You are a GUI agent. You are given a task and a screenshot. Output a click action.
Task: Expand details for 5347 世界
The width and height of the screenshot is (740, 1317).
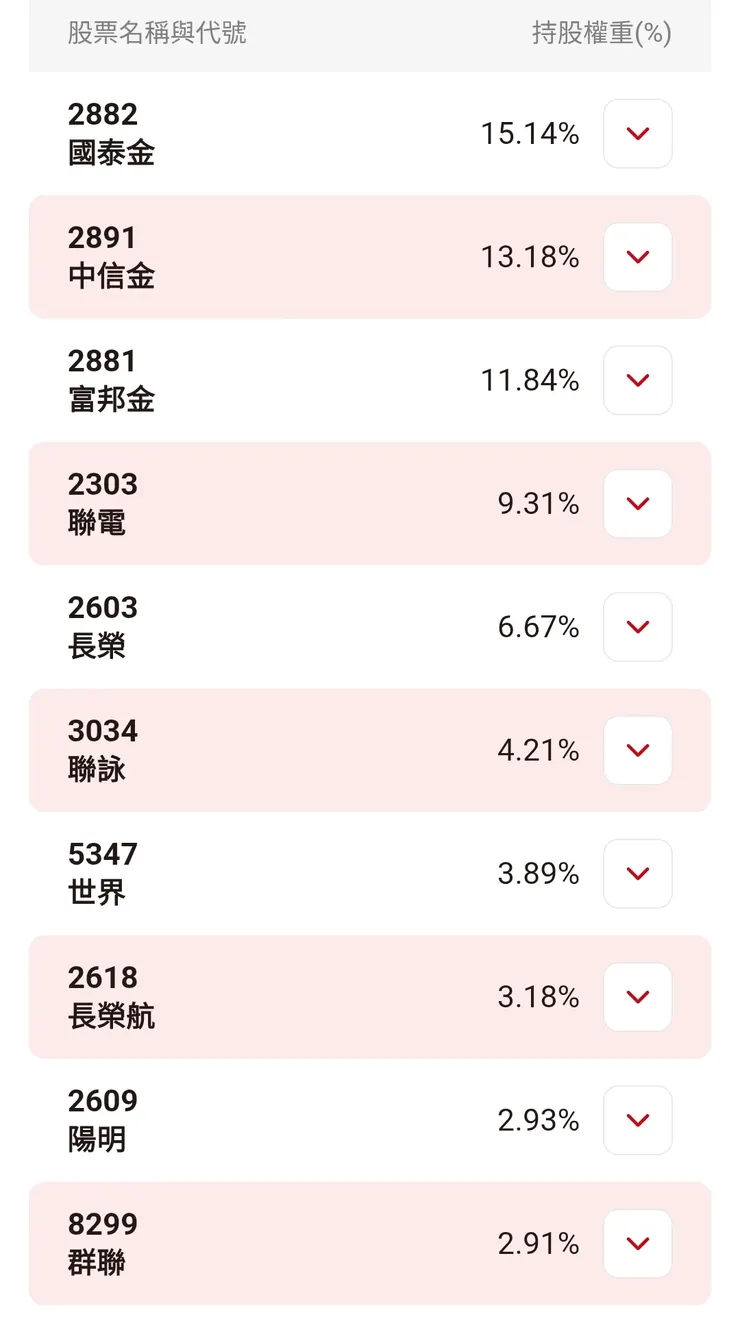click(637, 874)
